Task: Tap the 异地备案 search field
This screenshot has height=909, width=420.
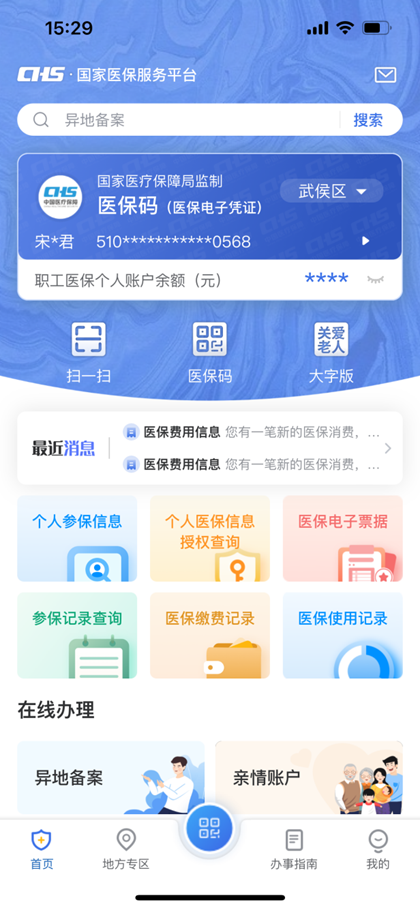Action: 186,120
